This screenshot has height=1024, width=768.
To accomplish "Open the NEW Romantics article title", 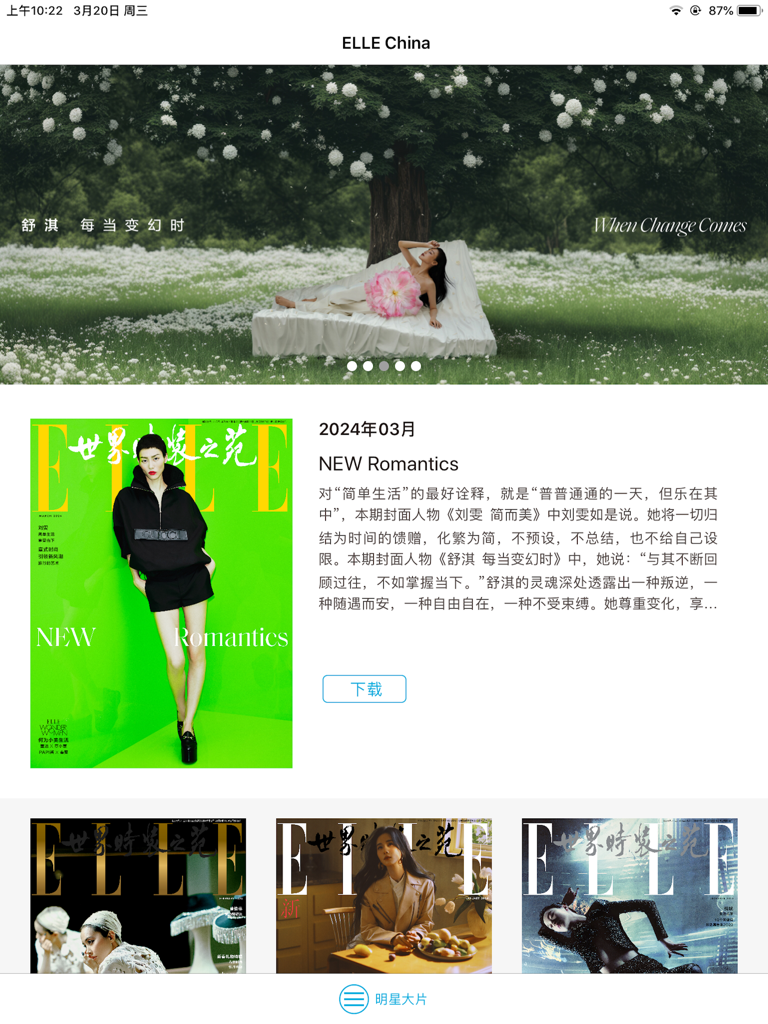I will (388, 464).
